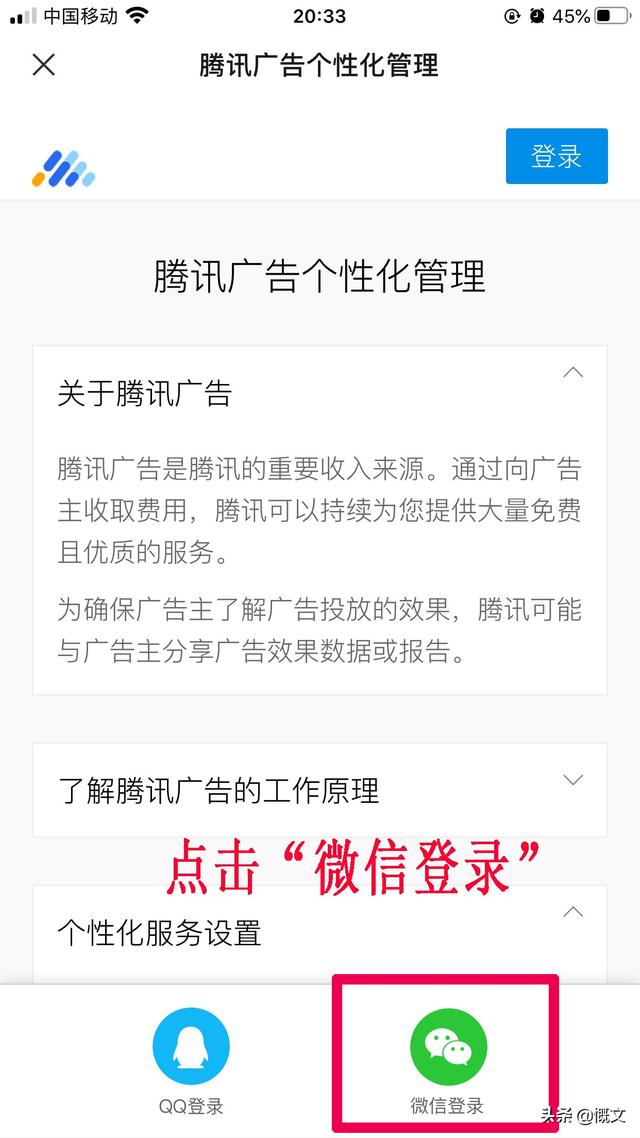Collapse the 个性化服务设置 section
The image size is (640, 1138).
tap(573, 912)
